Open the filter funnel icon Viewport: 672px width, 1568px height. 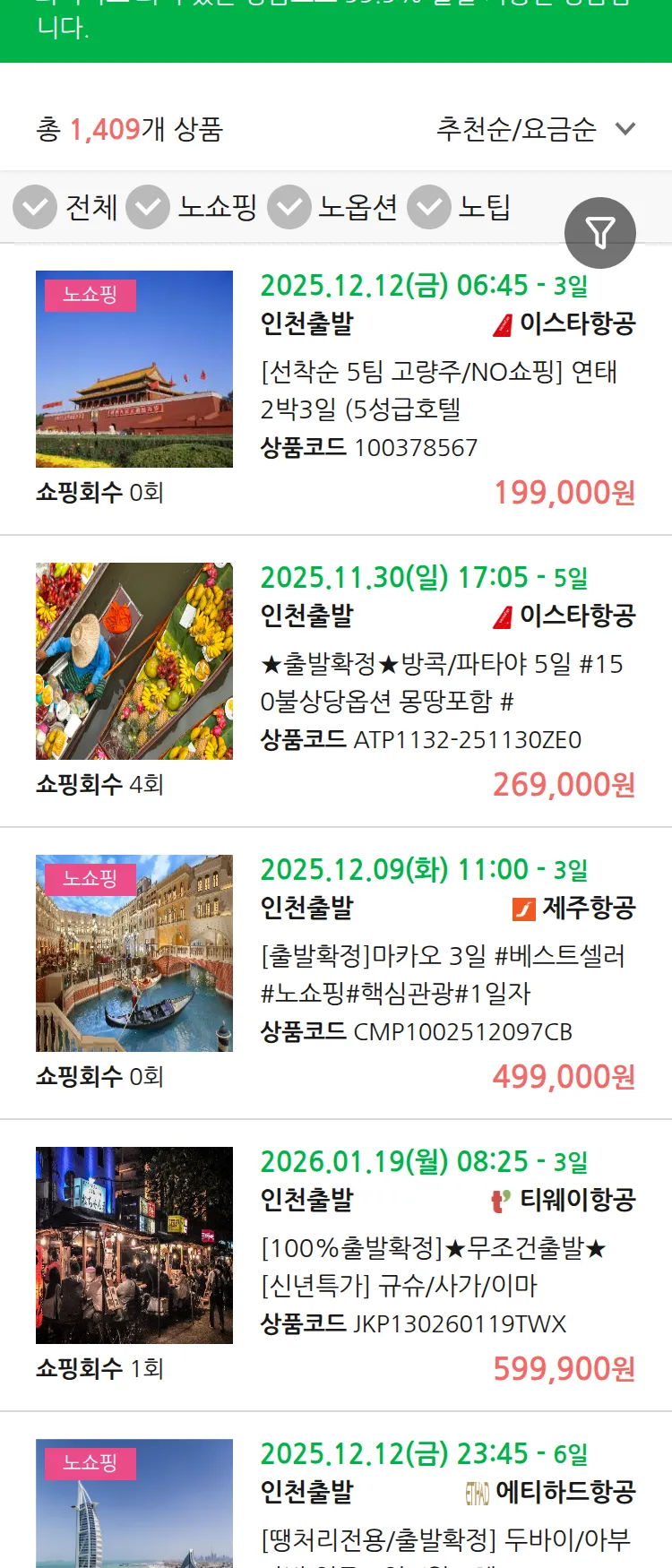(x=600, y=232)
